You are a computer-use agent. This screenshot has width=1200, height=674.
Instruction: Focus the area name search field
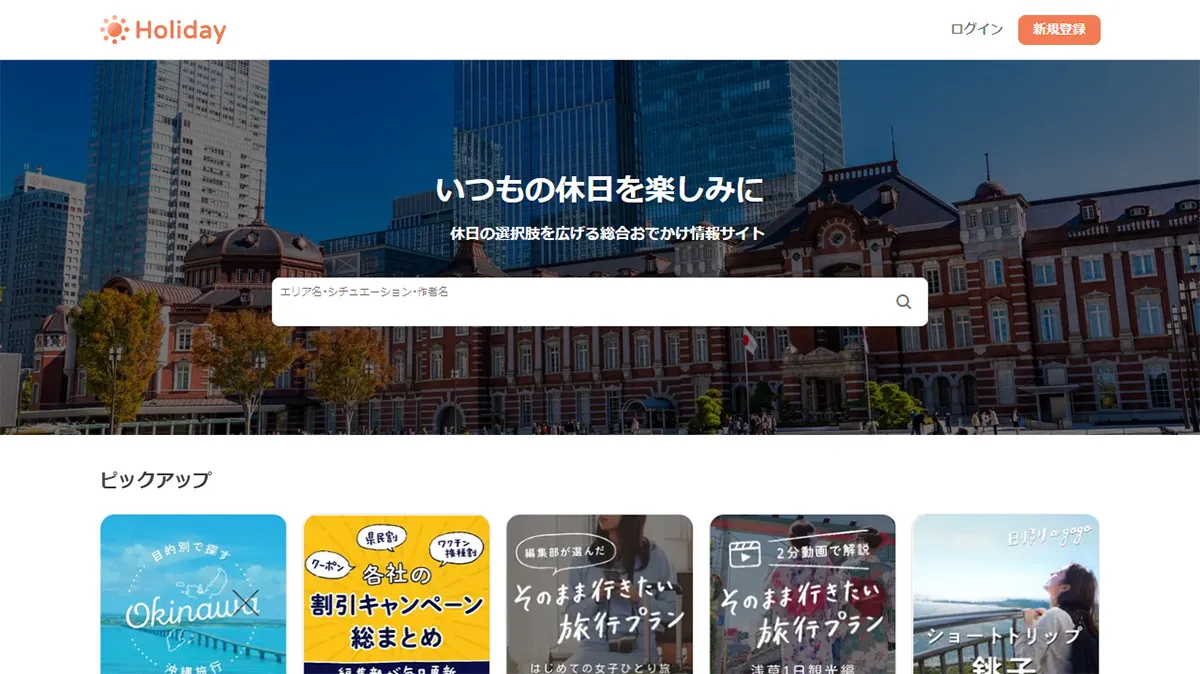pyautogui.click(x=580, y=302)
